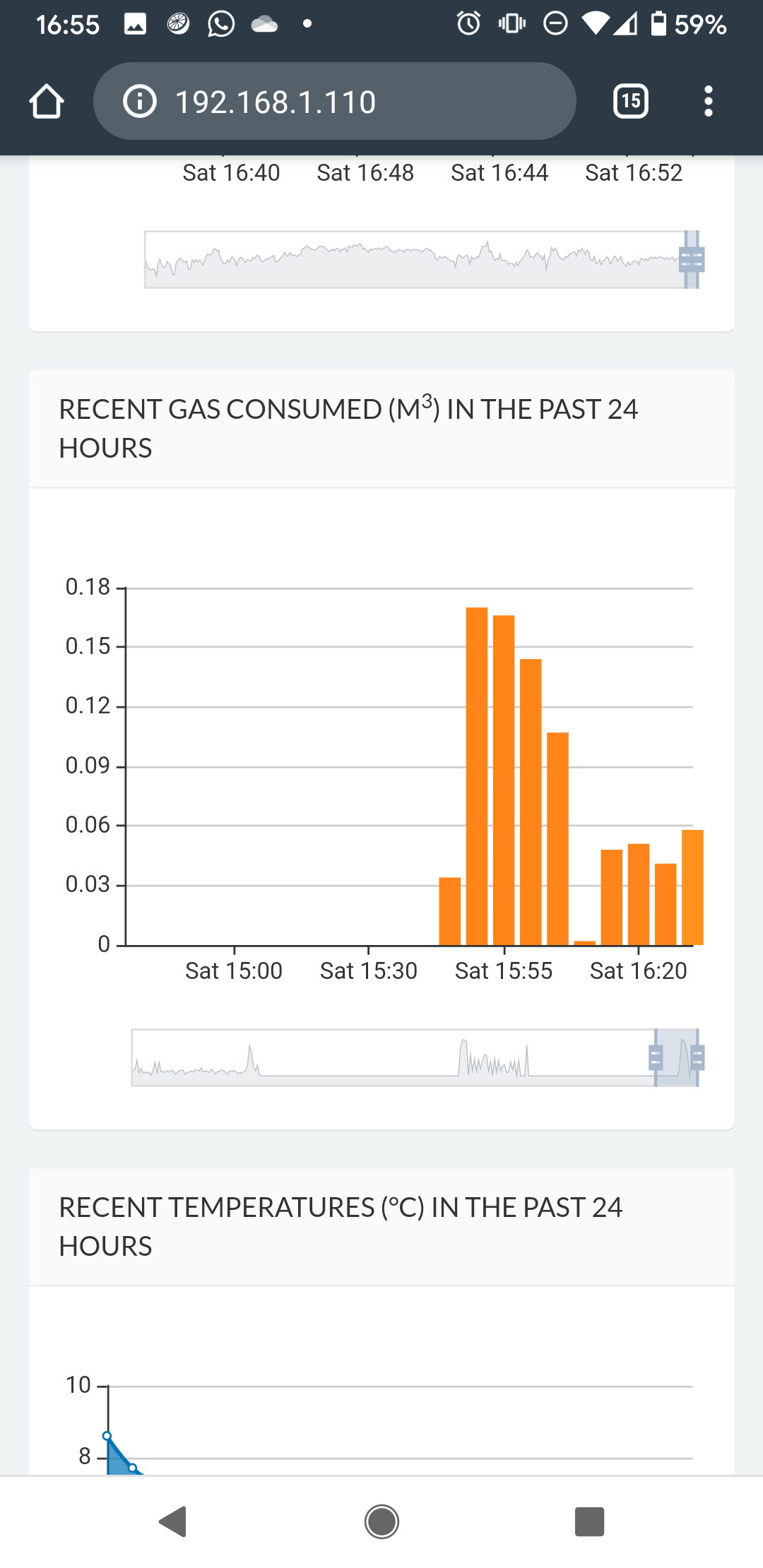The height and width of the screenshot is (1568, 763).
Task: Tap the WhatsApp notification icon in status bar
Action: coord(220,25)
